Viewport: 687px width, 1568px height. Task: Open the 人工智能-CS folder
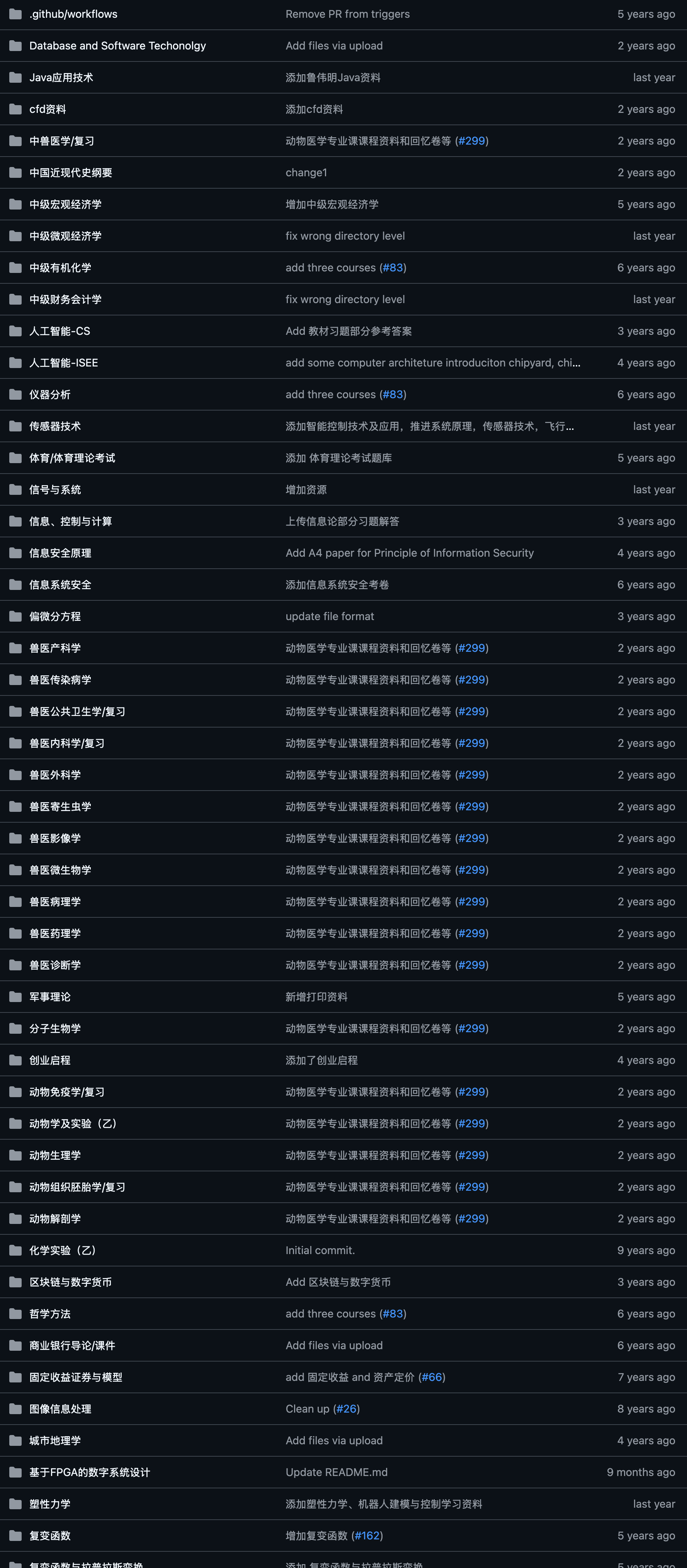(60, 331)
